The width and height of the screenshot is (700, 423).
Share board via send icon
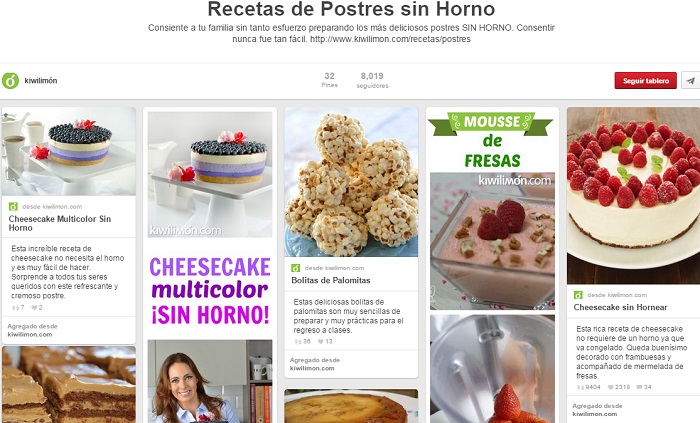(690, 81)
